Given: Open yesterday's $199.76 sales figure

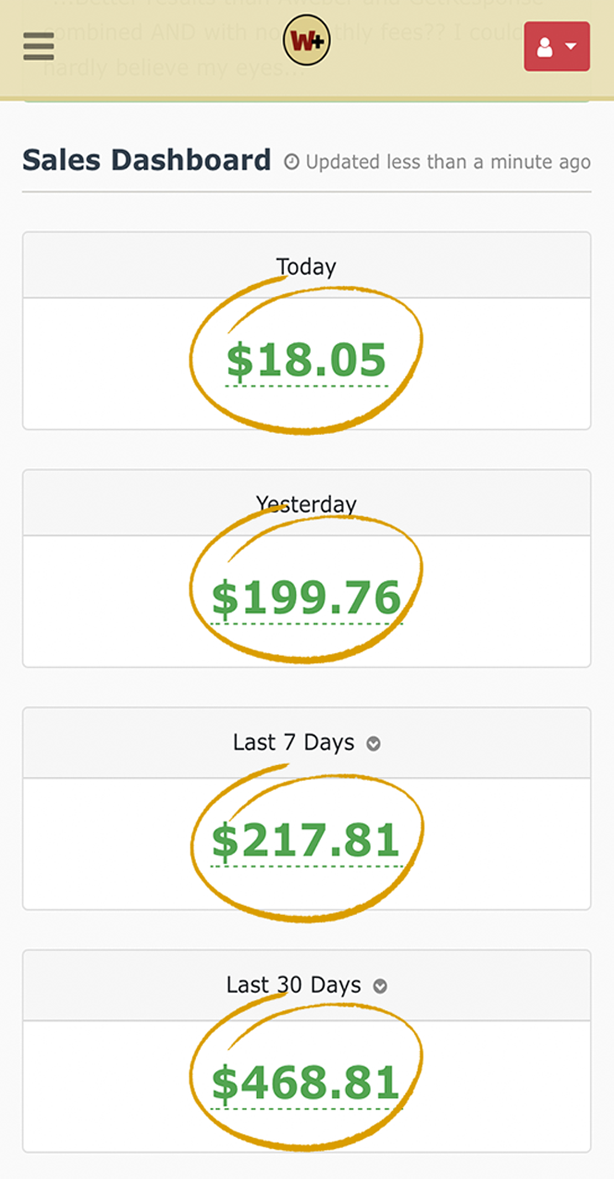Looking at the screenshot, I should (307, 598).
